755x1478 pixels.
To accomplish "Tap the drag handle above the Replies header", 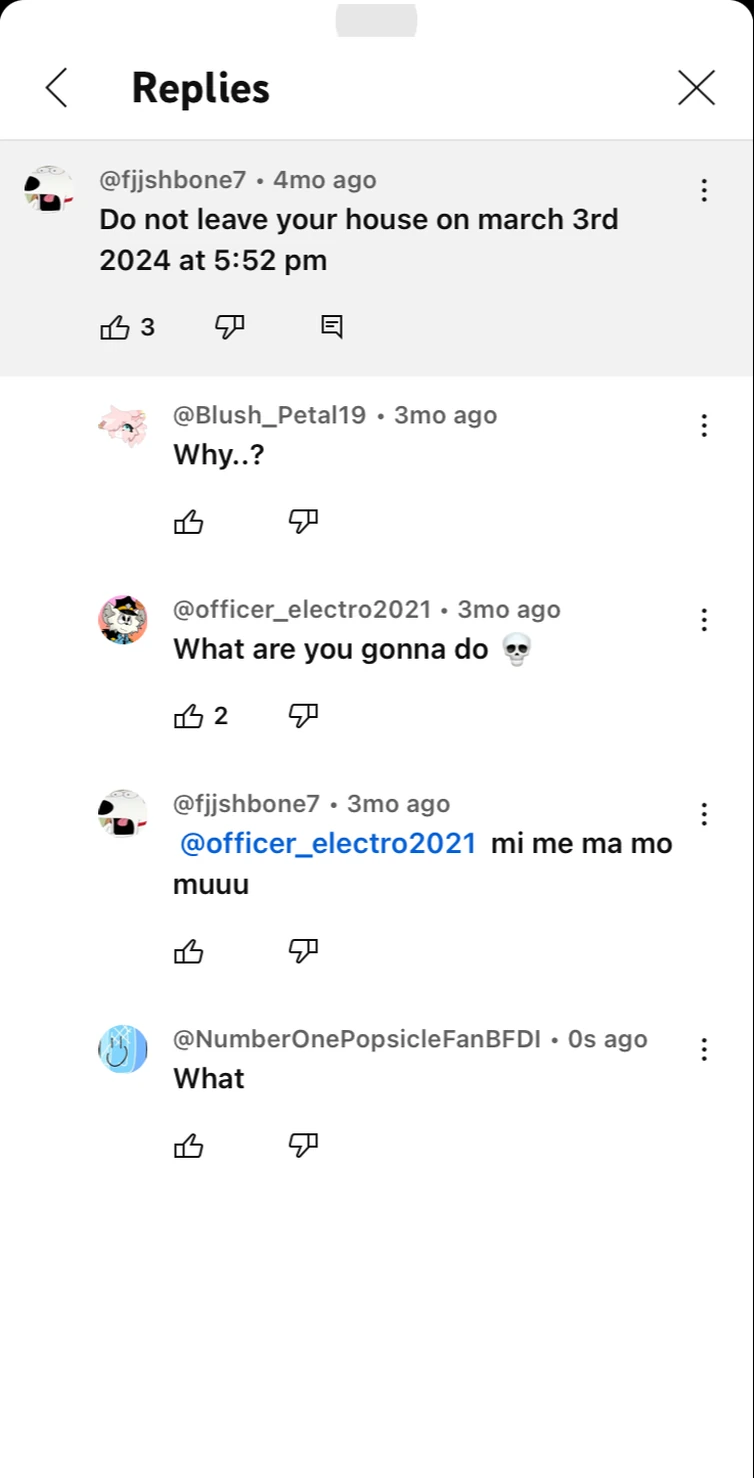I will point(377,20).
